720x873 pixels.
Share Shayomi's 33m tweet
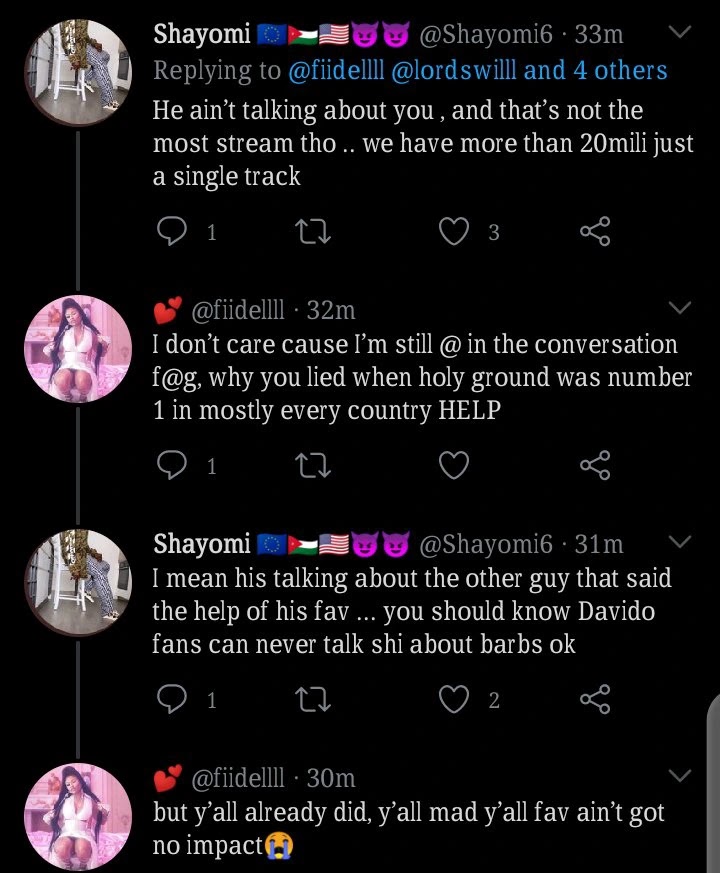(x=595, y=232)
